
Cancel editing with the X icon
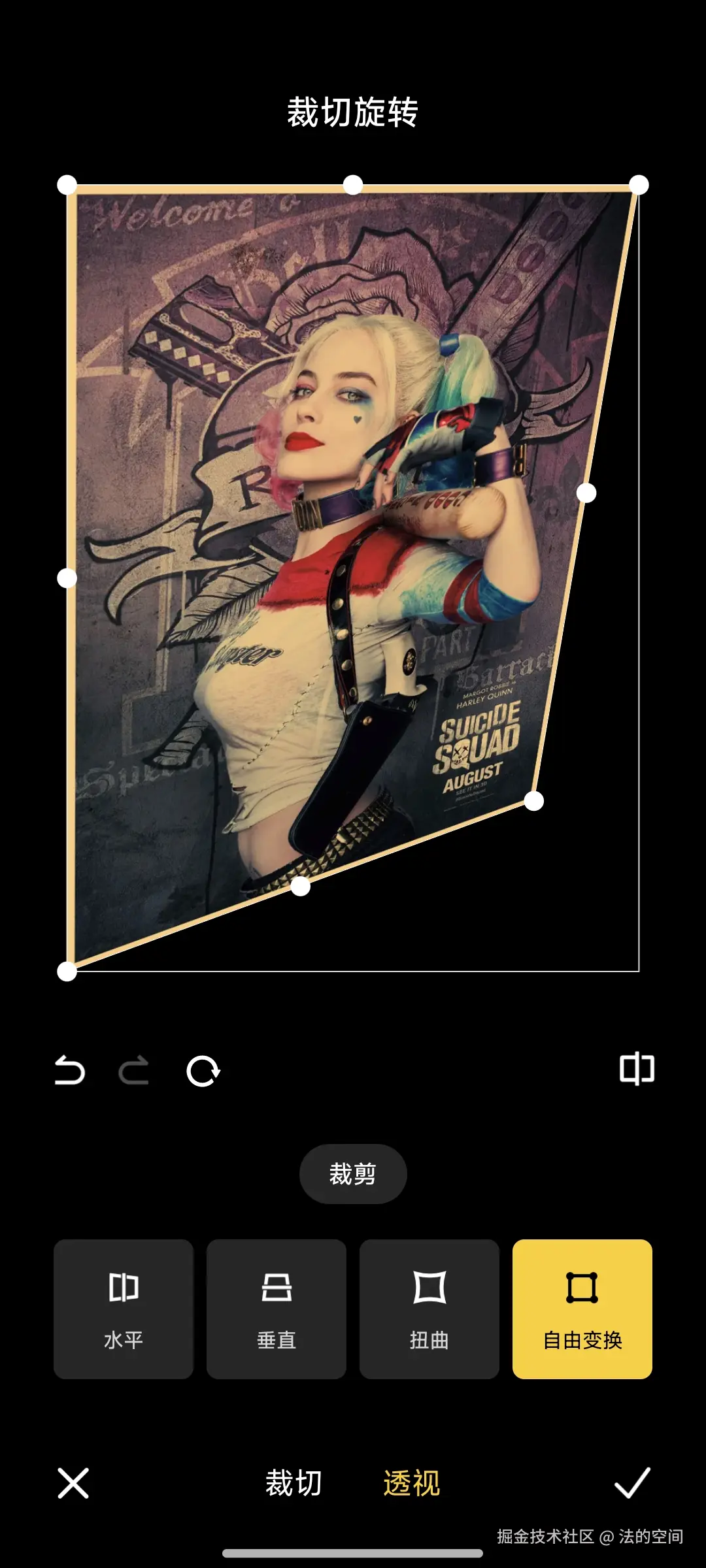(x=73, y=1482)
